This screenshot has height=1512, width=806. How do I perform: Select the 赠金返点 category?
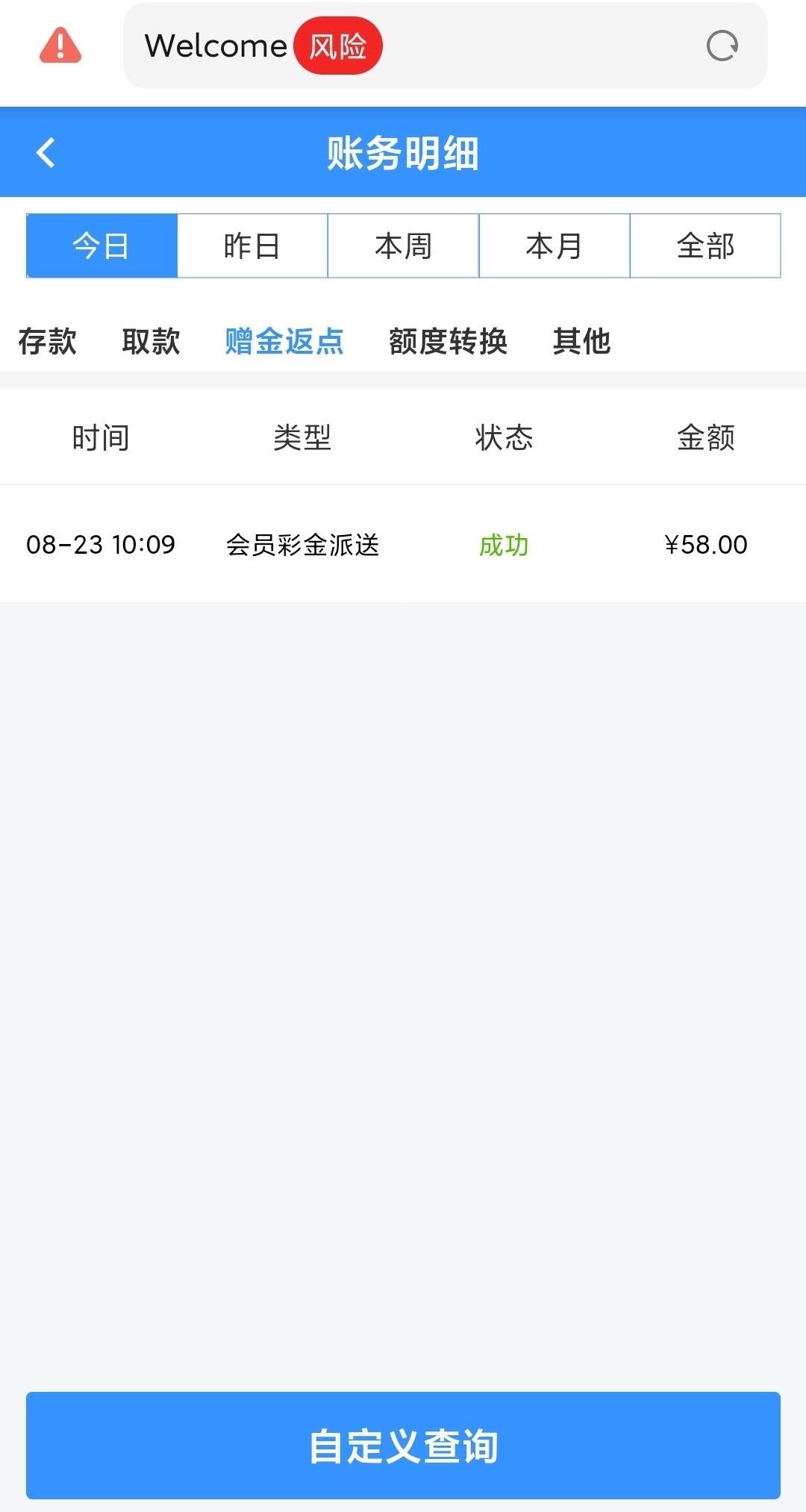284,341
